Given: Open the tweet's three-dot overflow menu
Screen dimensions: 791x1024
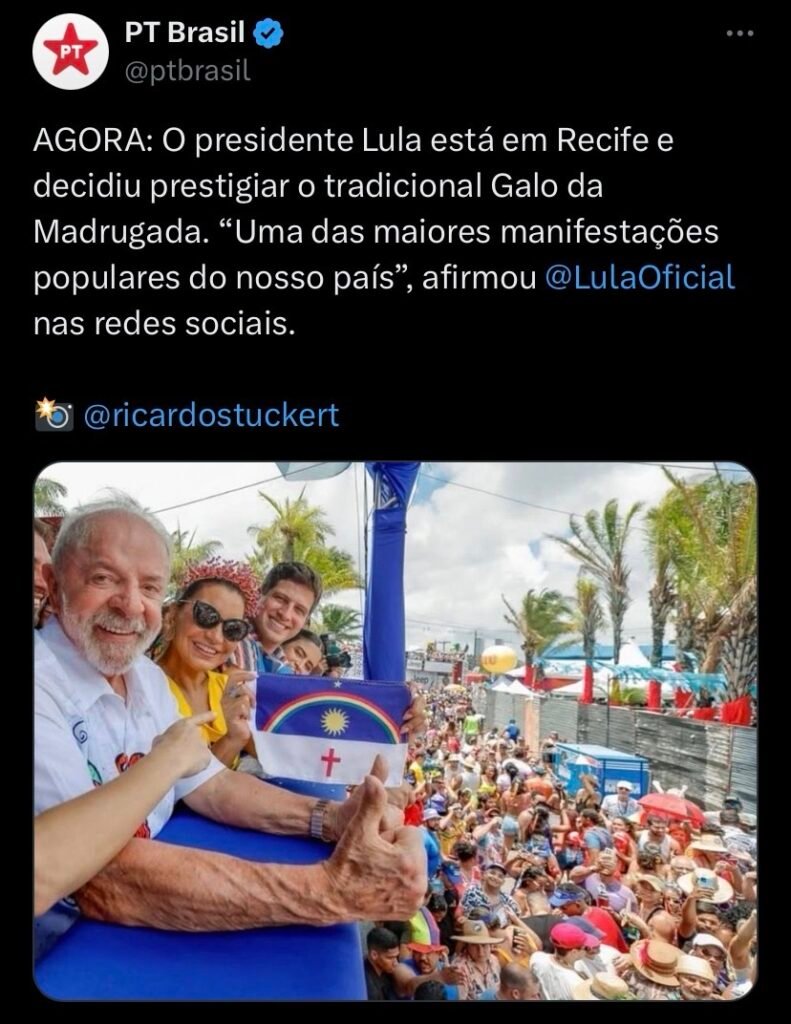Looking at the screenshot, I should (x=739, y=34).
